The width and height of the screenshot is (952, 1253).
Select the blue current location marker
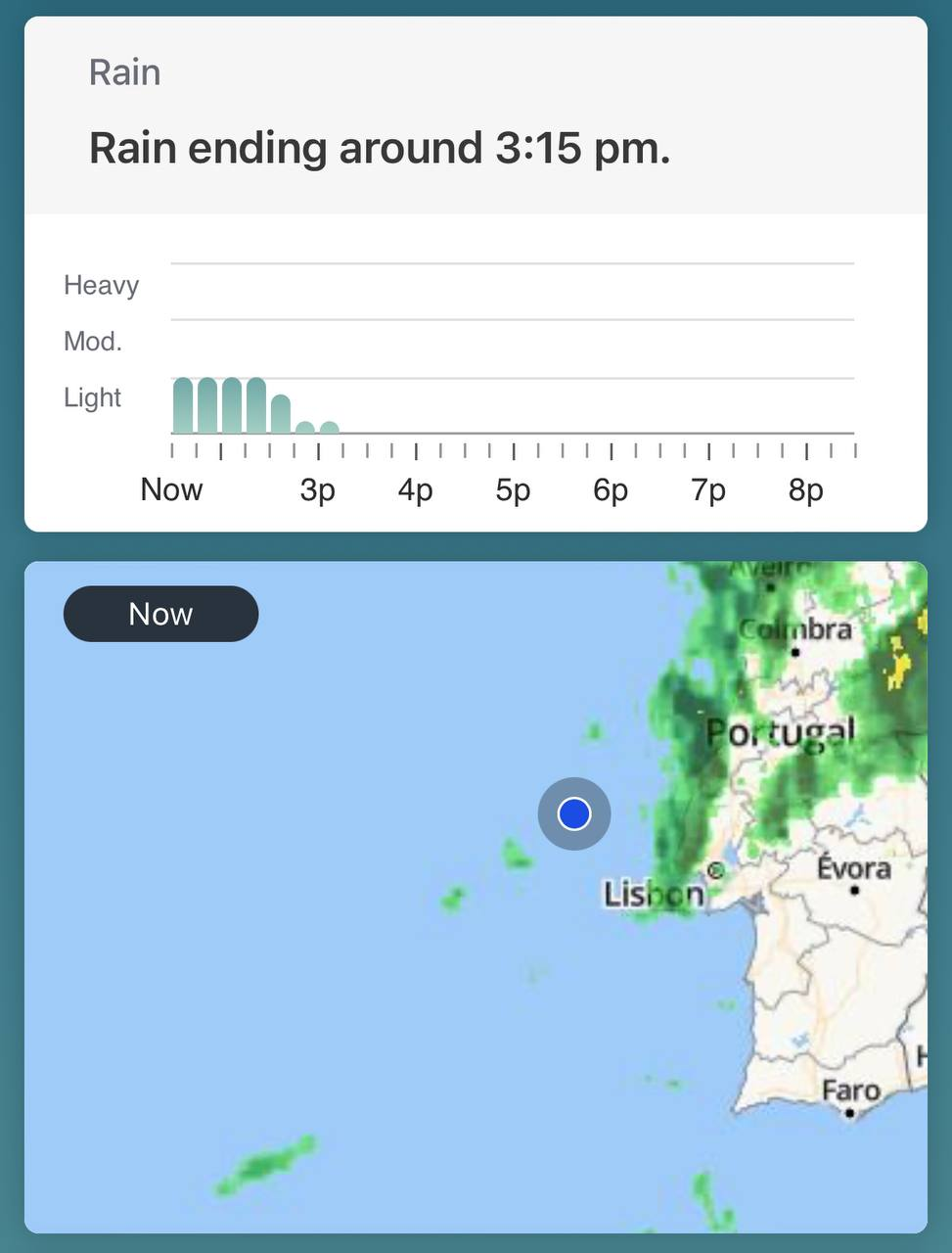click(574, 813)
